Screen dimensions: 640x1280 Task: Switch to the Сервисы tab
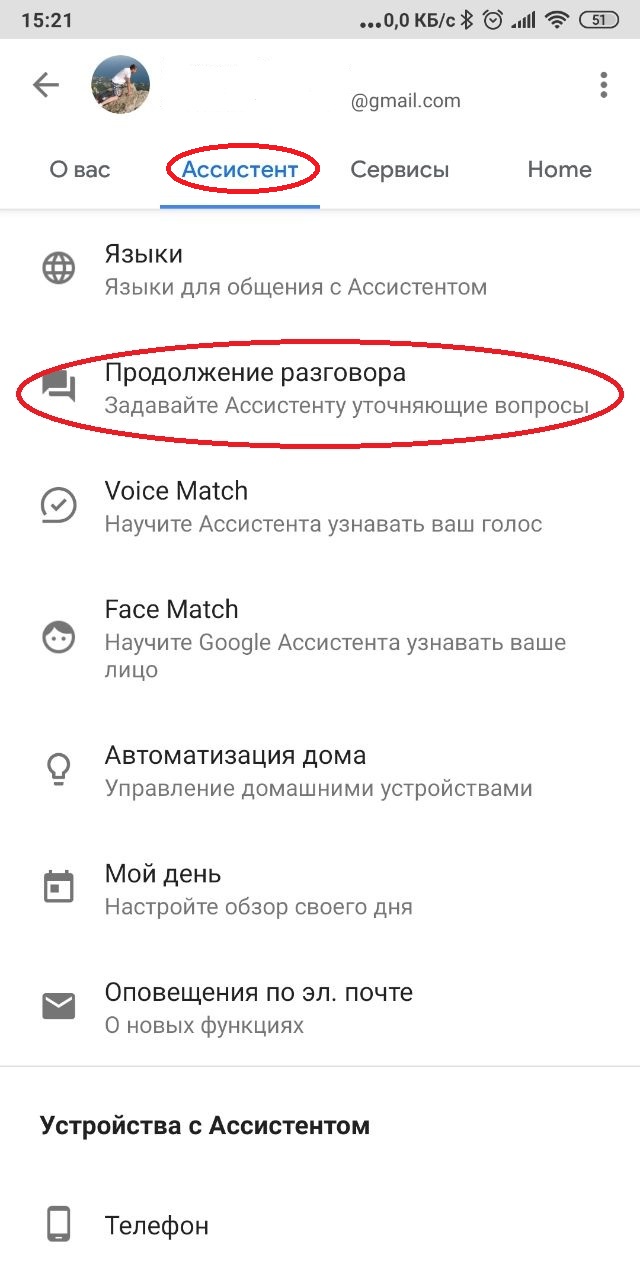pos(399,170)
